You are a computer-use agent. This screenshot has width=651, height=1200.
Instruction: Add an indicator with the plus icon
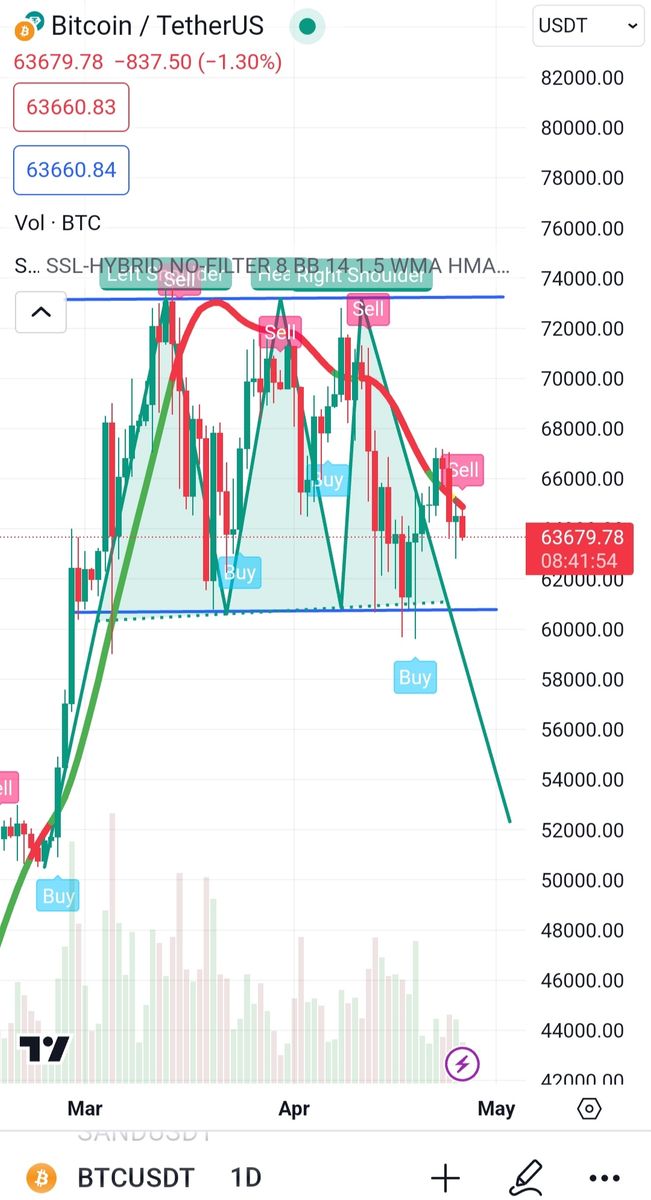click(x=445, y=1178)
